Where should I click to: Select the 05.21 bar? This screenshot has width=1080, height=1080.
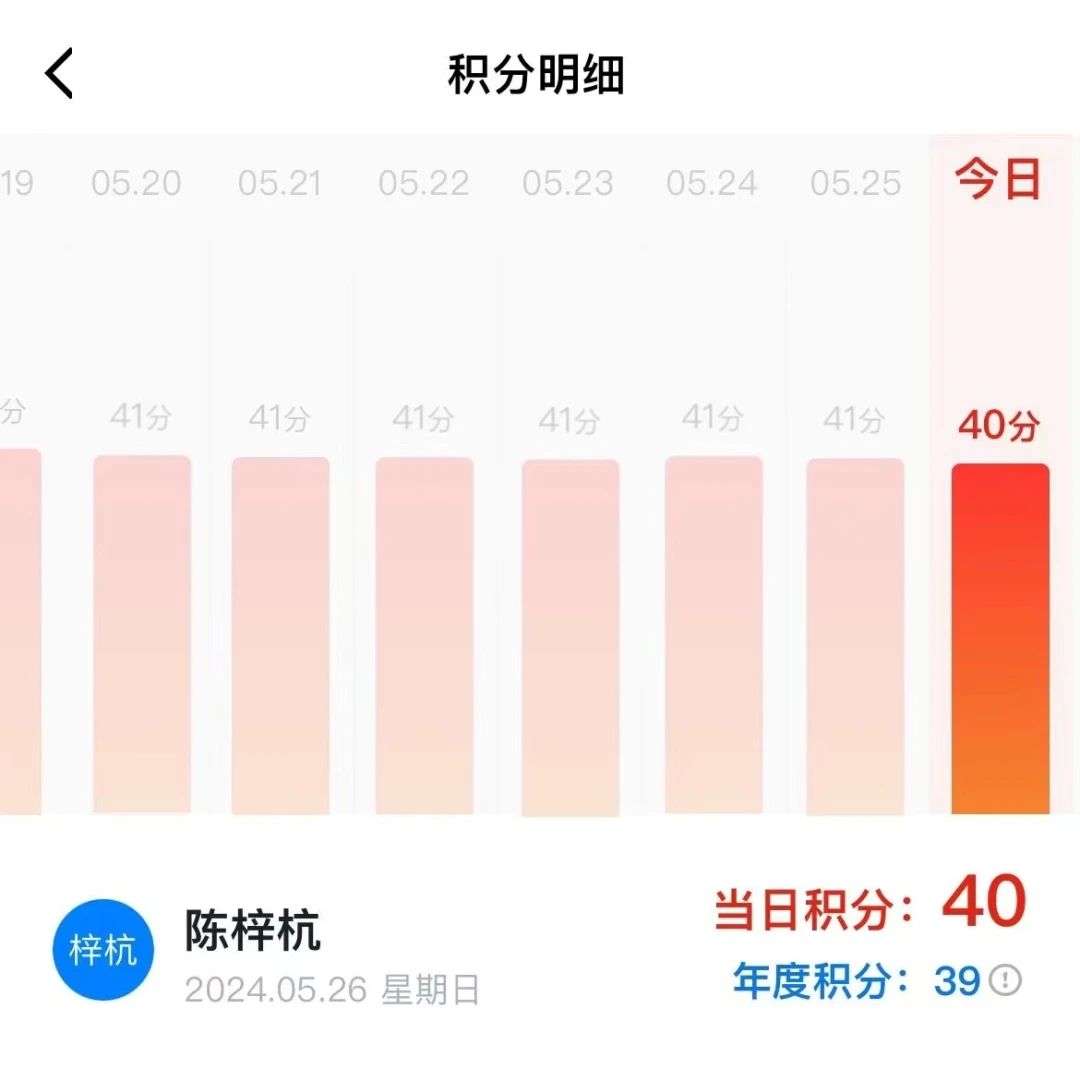pyautogui.click(x=280, y=635)
